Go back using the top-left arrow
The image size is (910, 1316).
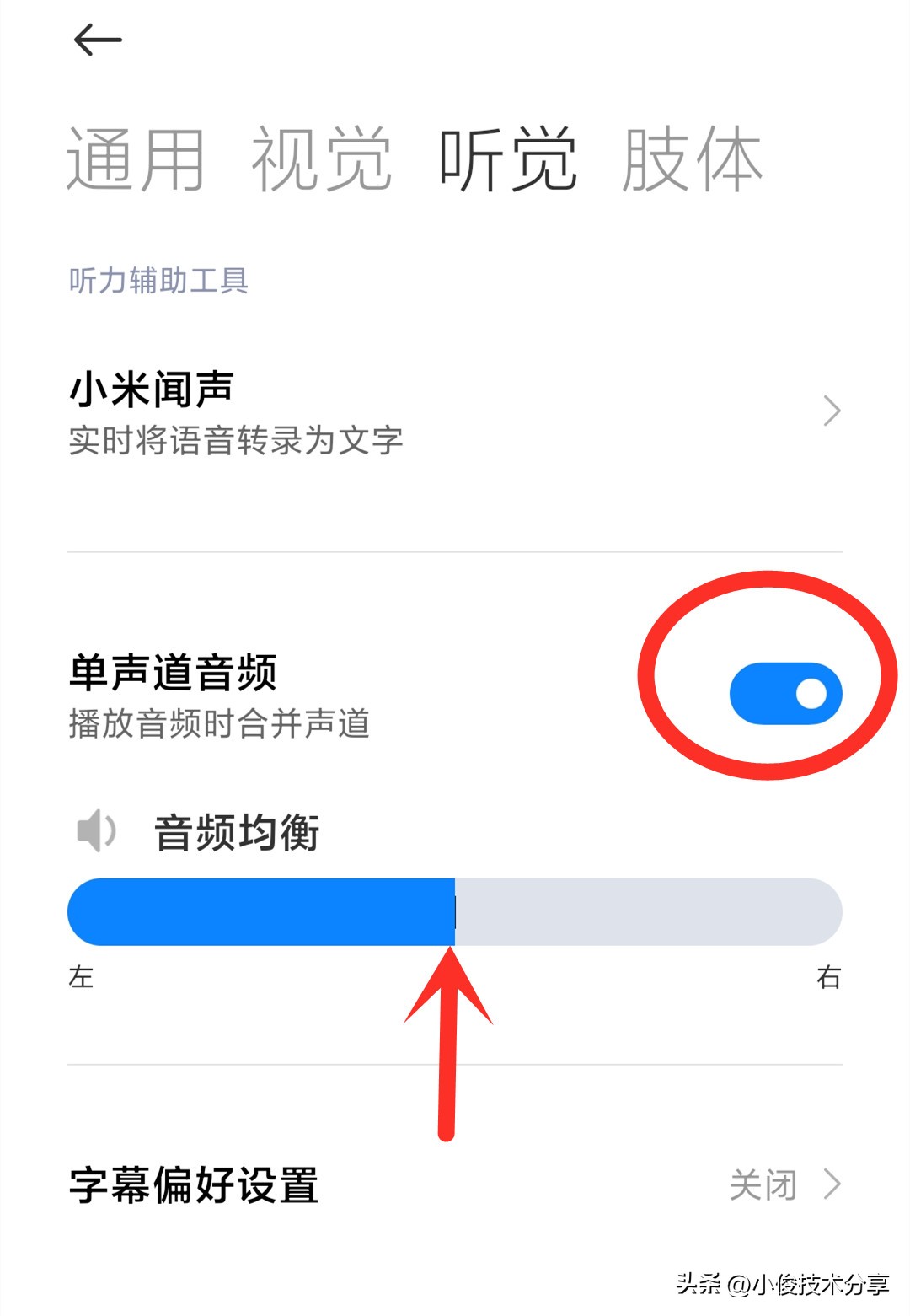(x=98, y=40)
